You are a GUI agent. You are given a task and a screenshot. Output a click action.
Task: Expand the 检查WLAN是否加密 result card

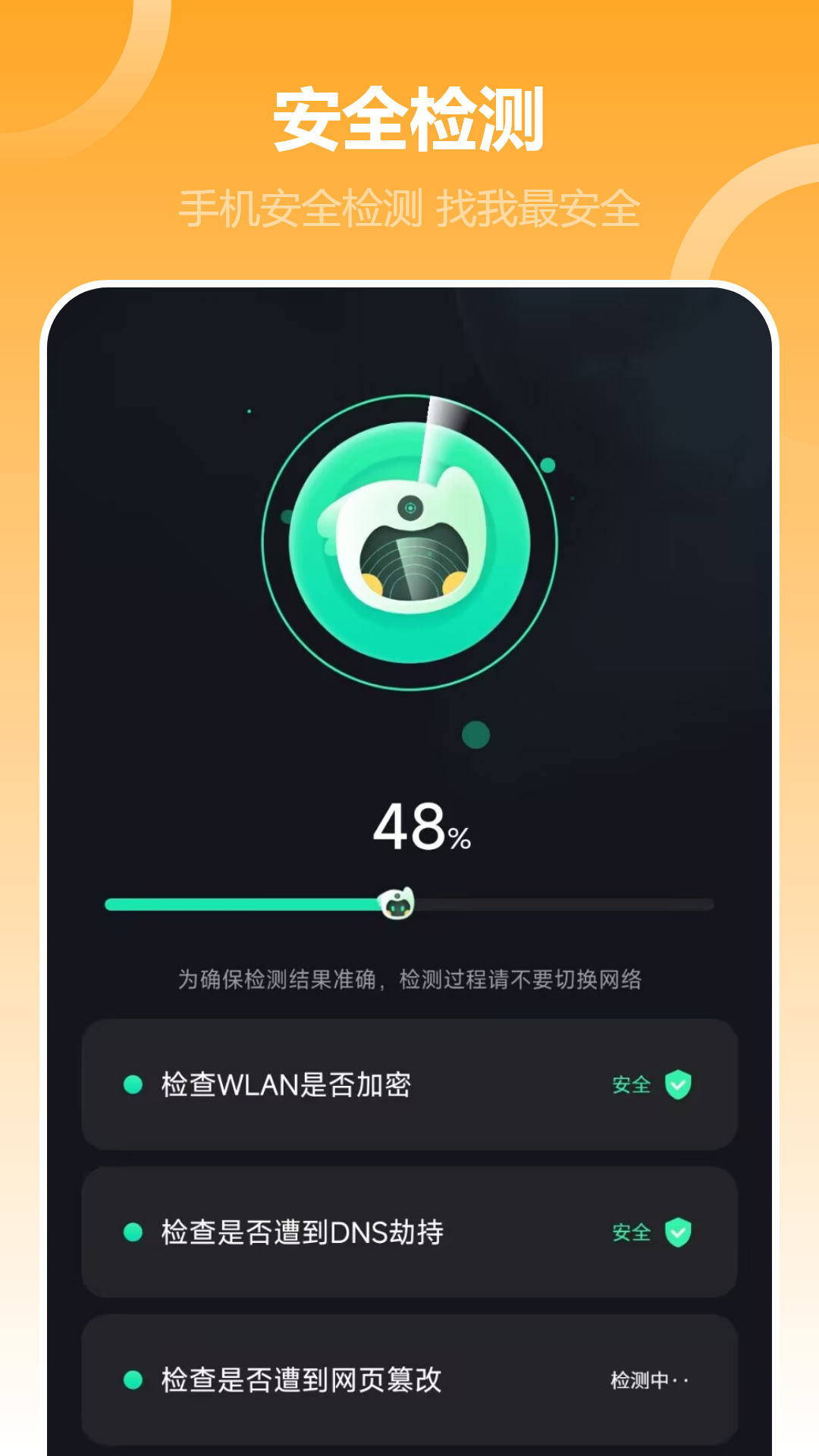click(409, 1084)
